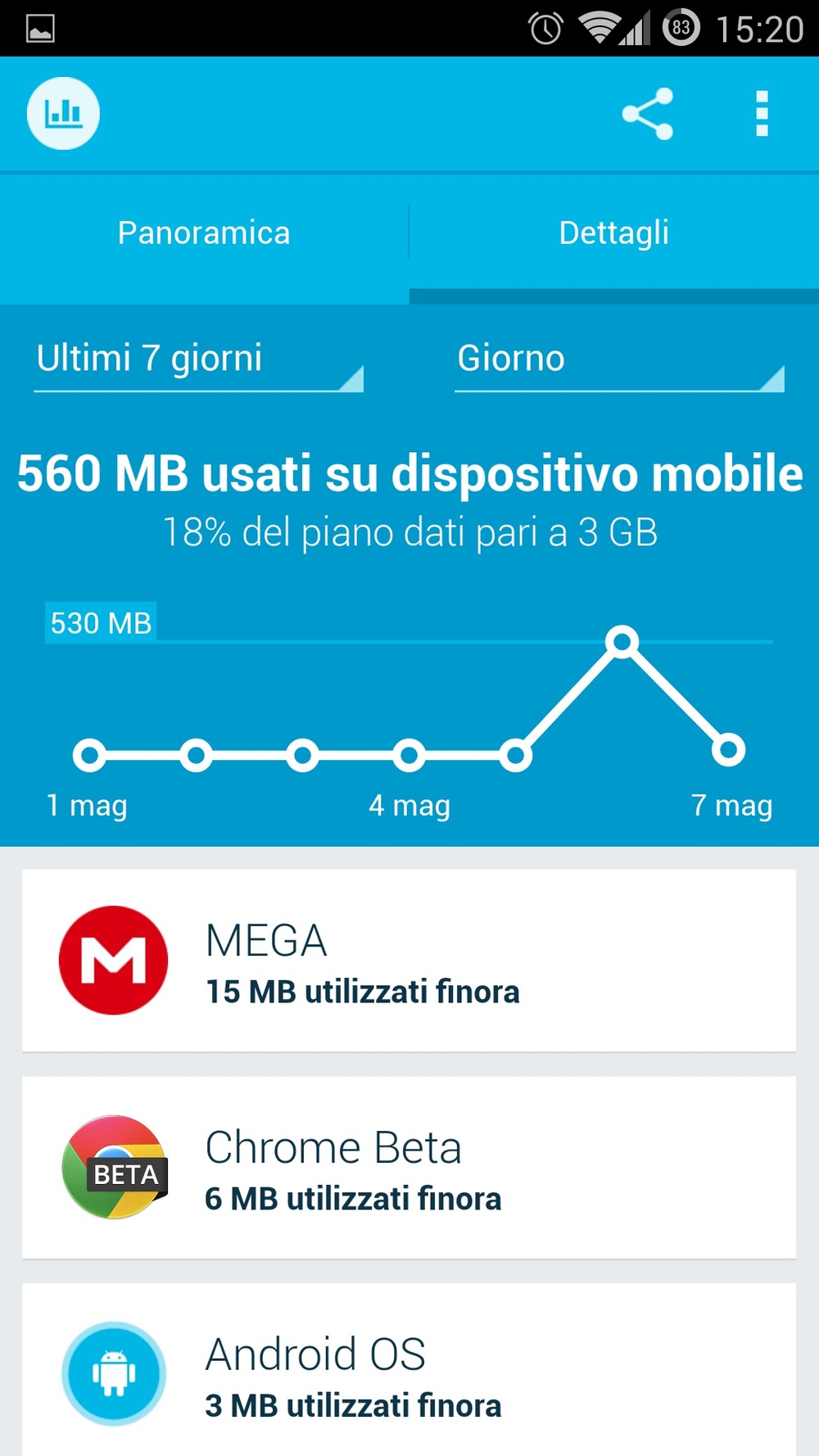Open Chrome Beta data usage details
The width and height of the screenshot is (819, 1456).
pyautogui.click(x=409, y=1168)
